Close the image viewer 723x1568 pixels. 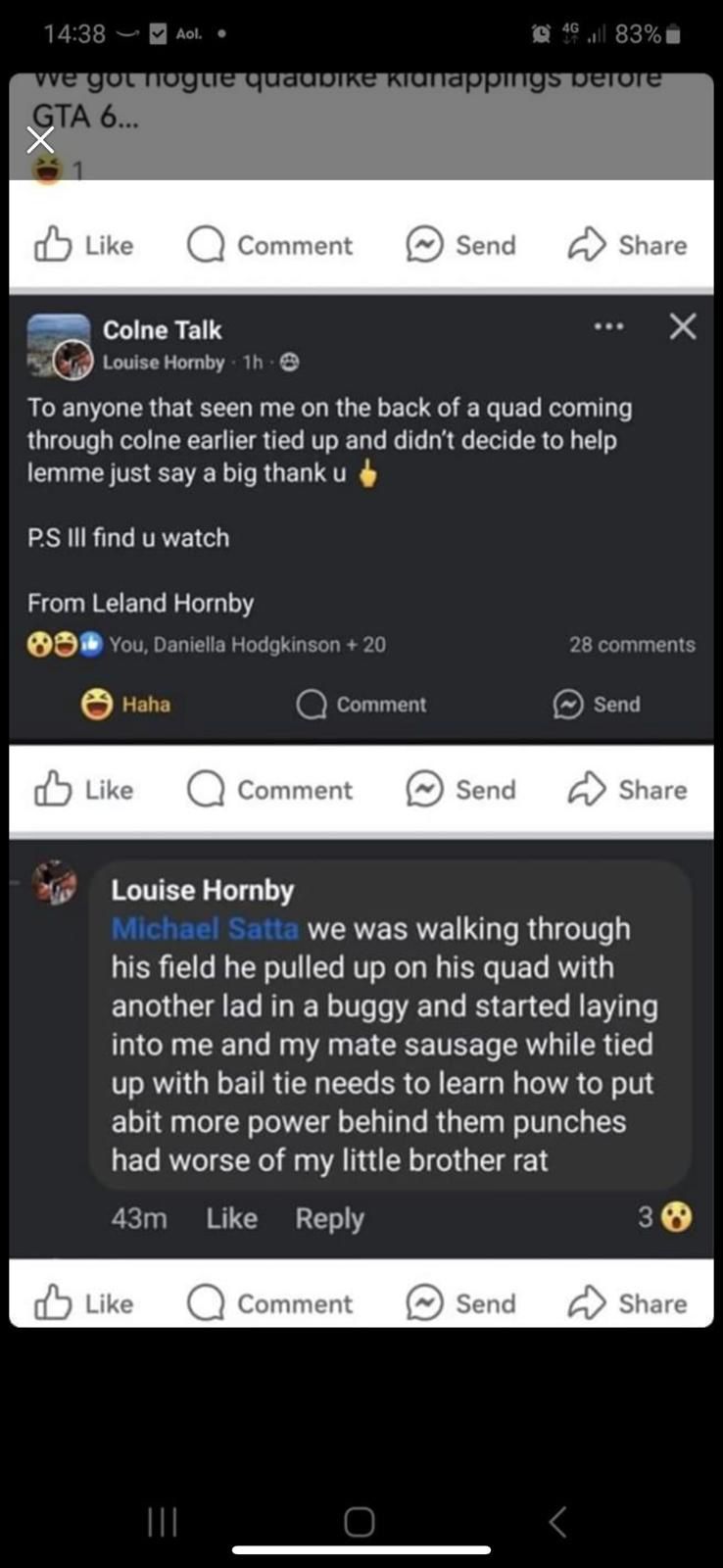click(40, 140)
